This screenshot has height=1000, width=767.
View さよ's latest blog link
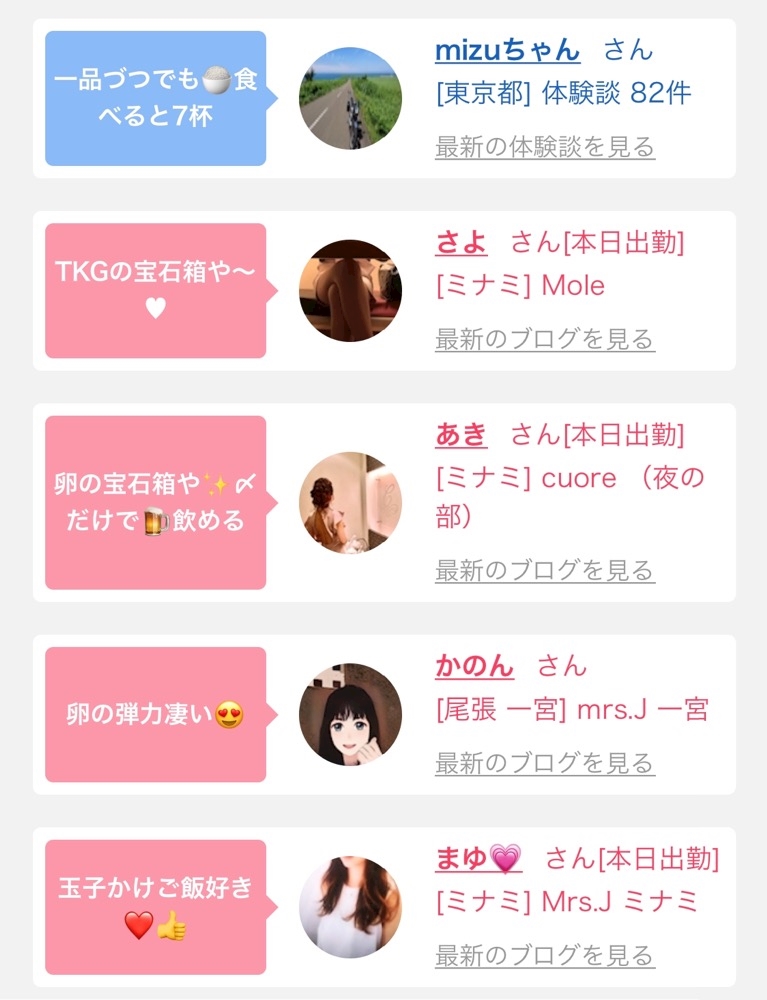(545, 339)
